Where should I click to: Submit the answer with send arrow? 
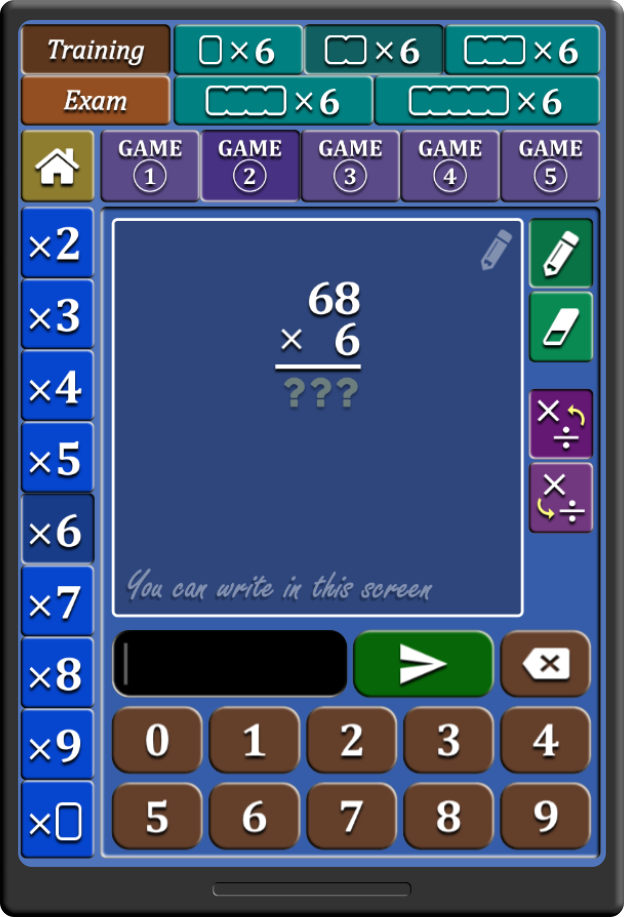point(423,664)
